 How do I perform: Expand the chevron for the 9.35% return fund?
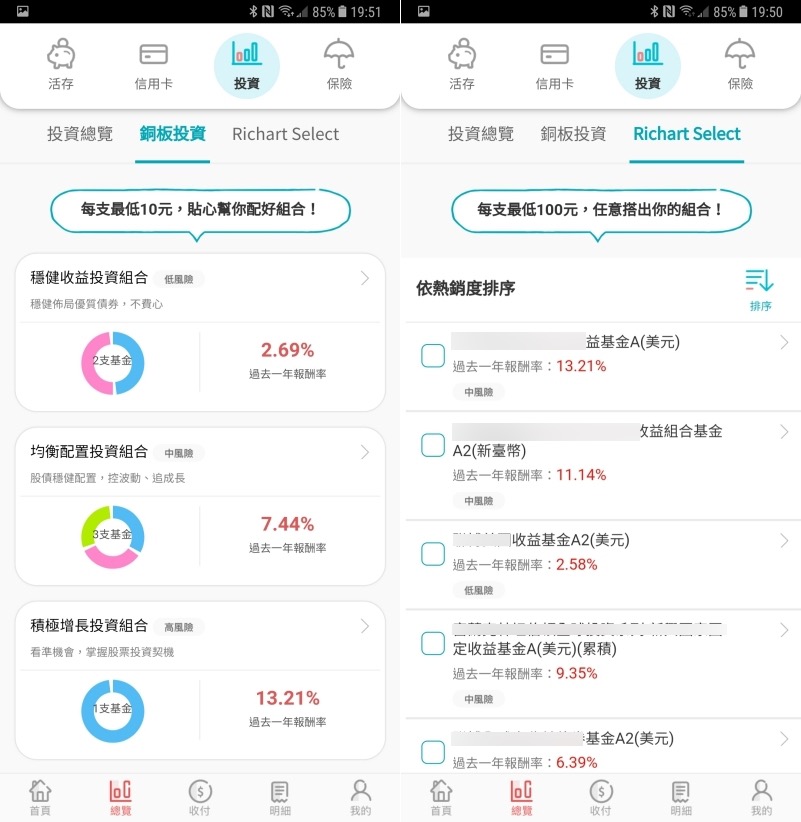coord(783,630)
